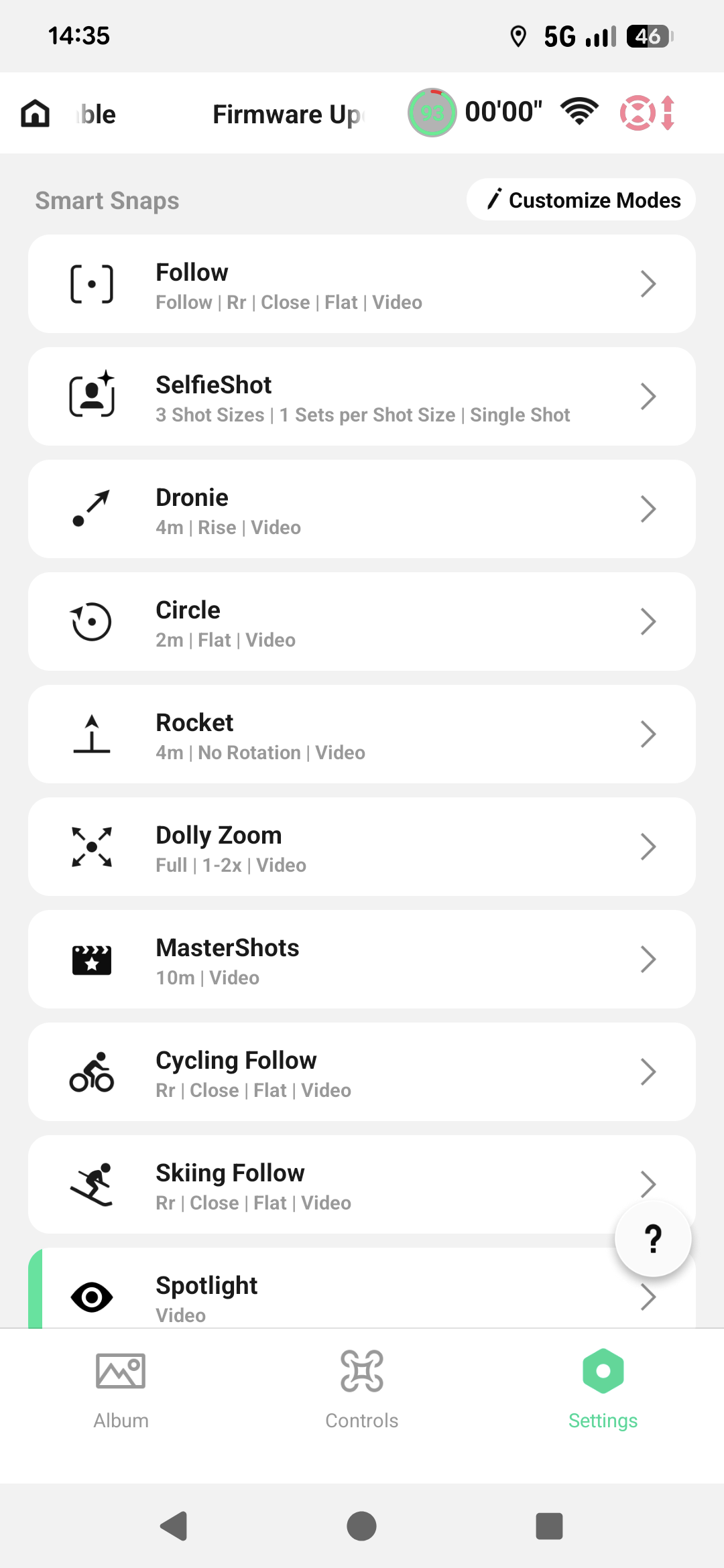Image resolution: width=724 pixels, height=1568 pixels.
Task: View MasterShots mode options
Action: coord(362,960)
